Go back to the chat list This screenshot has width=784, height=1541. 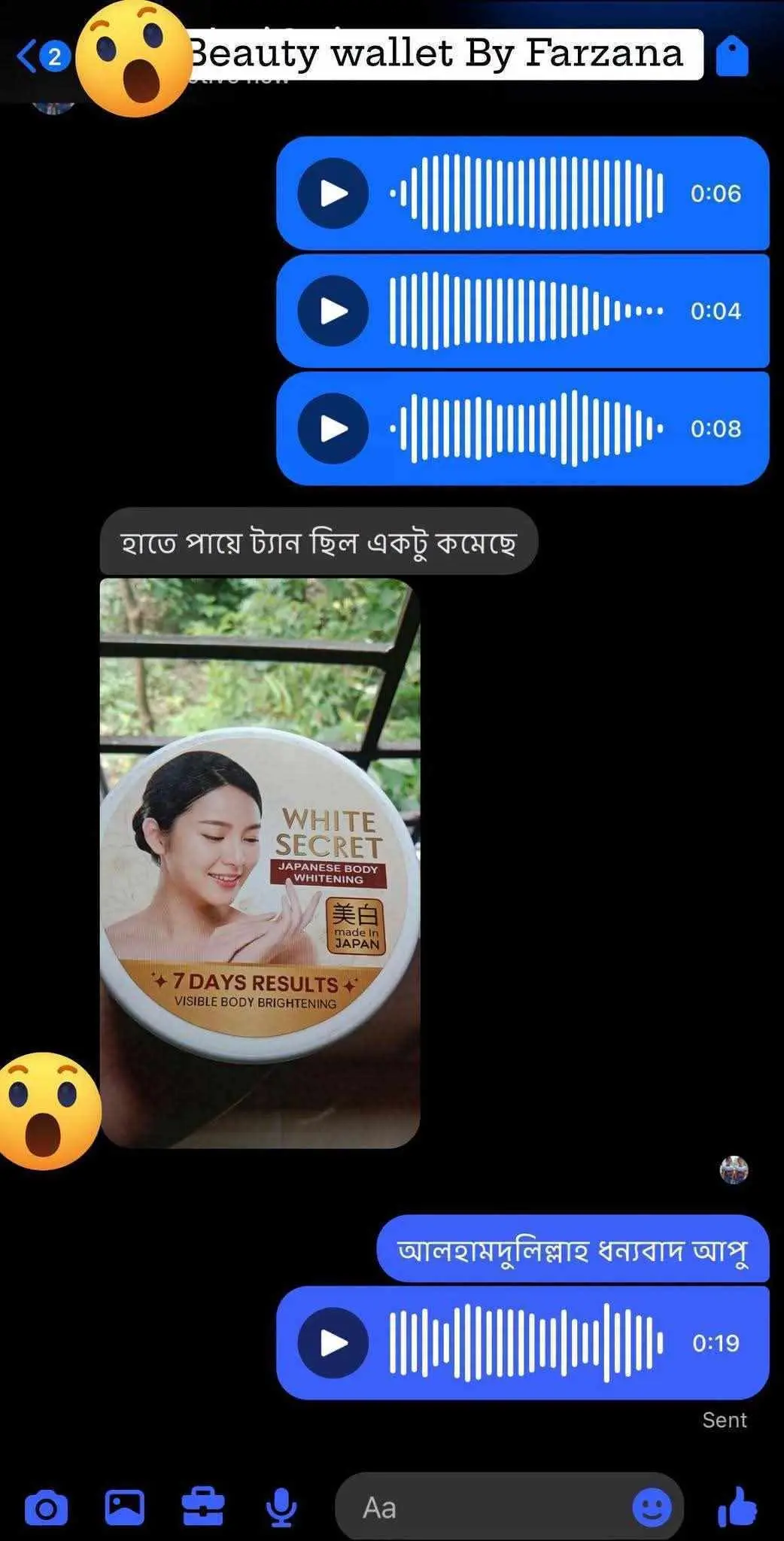click(x=28, y=56)
